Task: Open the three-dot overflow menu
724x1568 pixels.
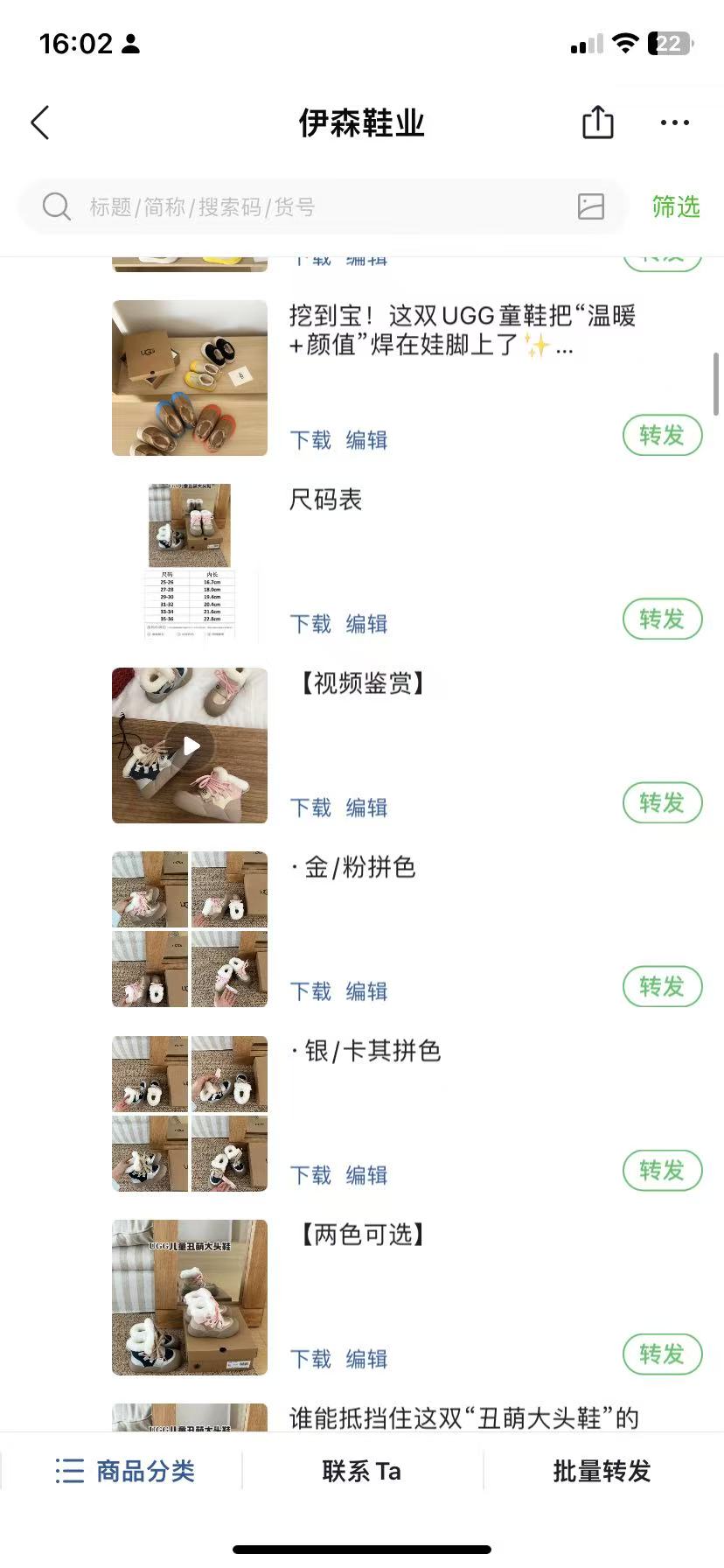Action: click(x=674, y=122)
